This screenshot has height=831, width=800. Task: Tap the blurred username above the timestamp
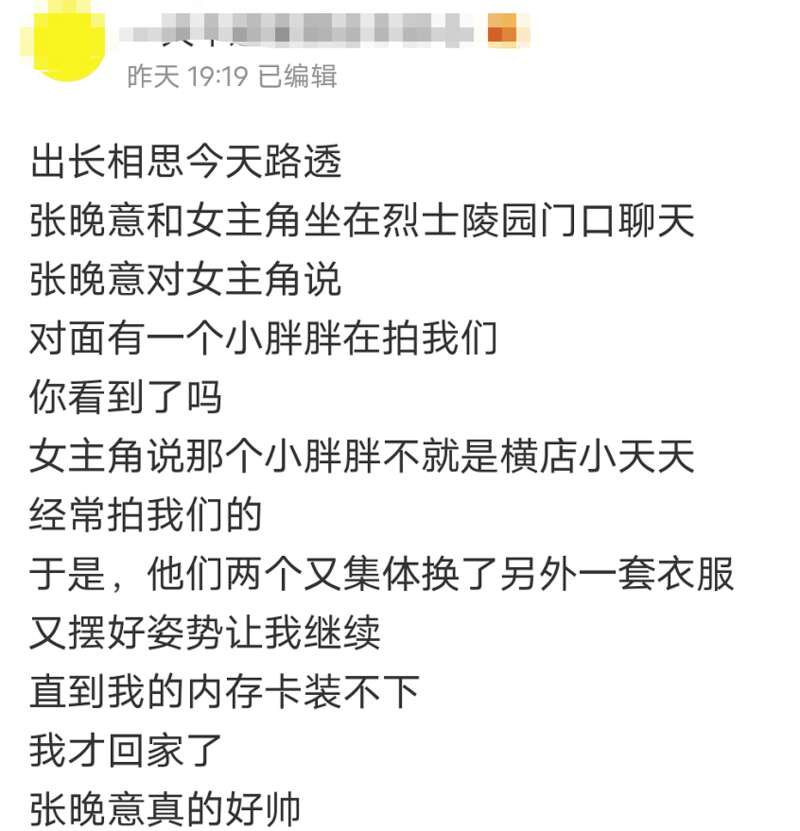[300, 32]
